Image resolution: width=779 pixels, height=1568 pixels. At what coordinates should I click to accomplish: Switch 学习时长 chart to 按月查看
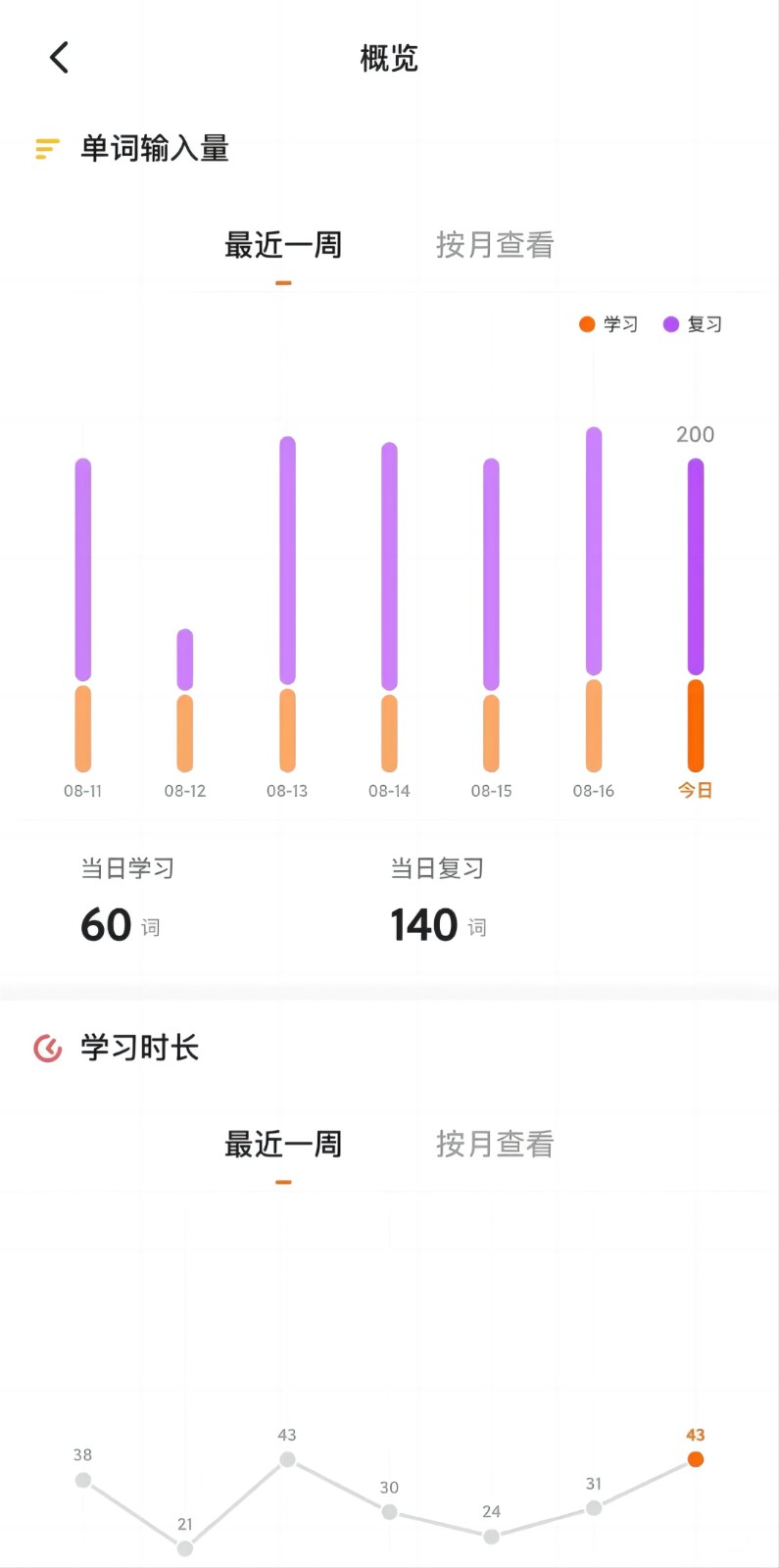494,1144
